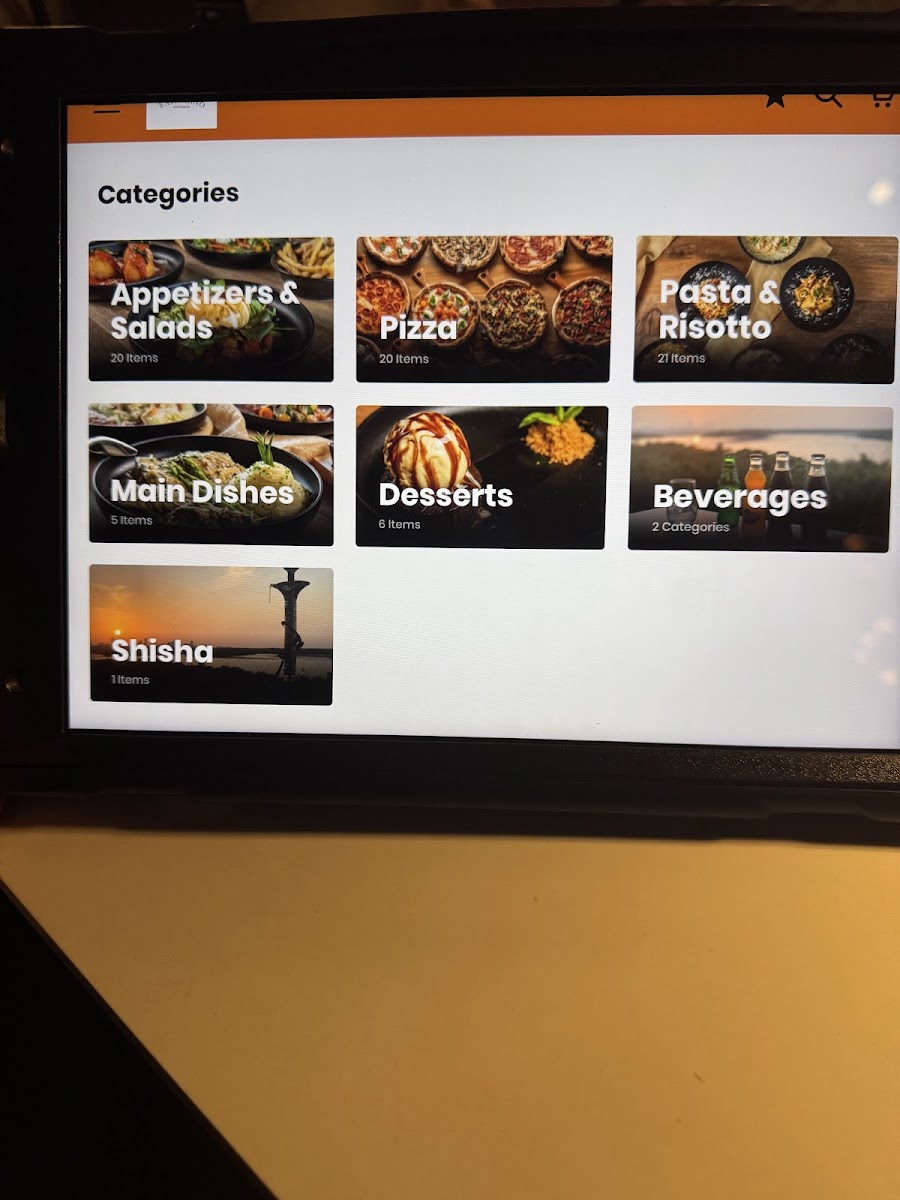Show the Desserts category
The image size is (900, 1200).
pyautogui.click(x=481, y=477)
